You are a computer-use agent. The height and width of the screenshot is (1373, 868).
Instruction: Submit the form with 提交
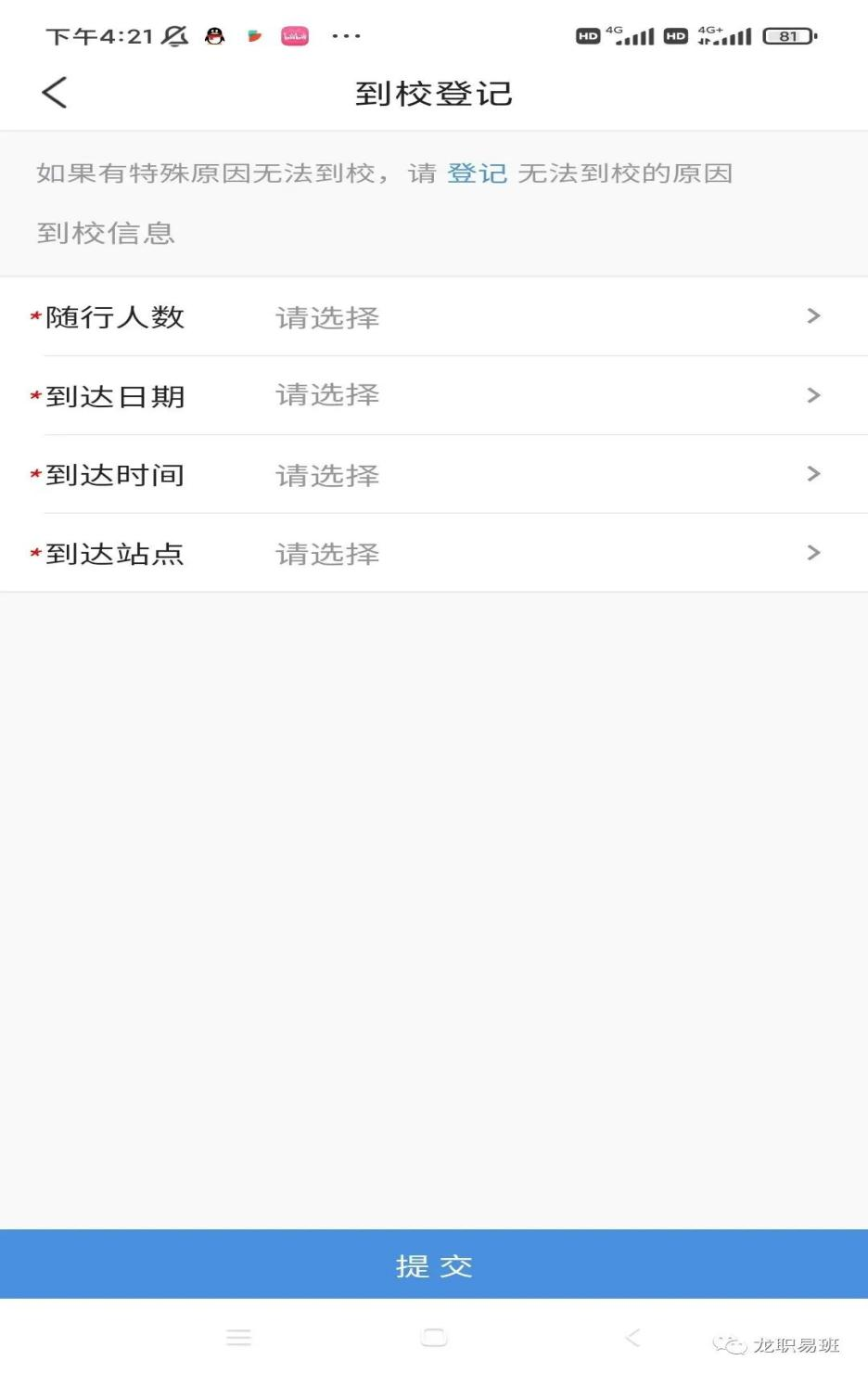point(434,1265)
